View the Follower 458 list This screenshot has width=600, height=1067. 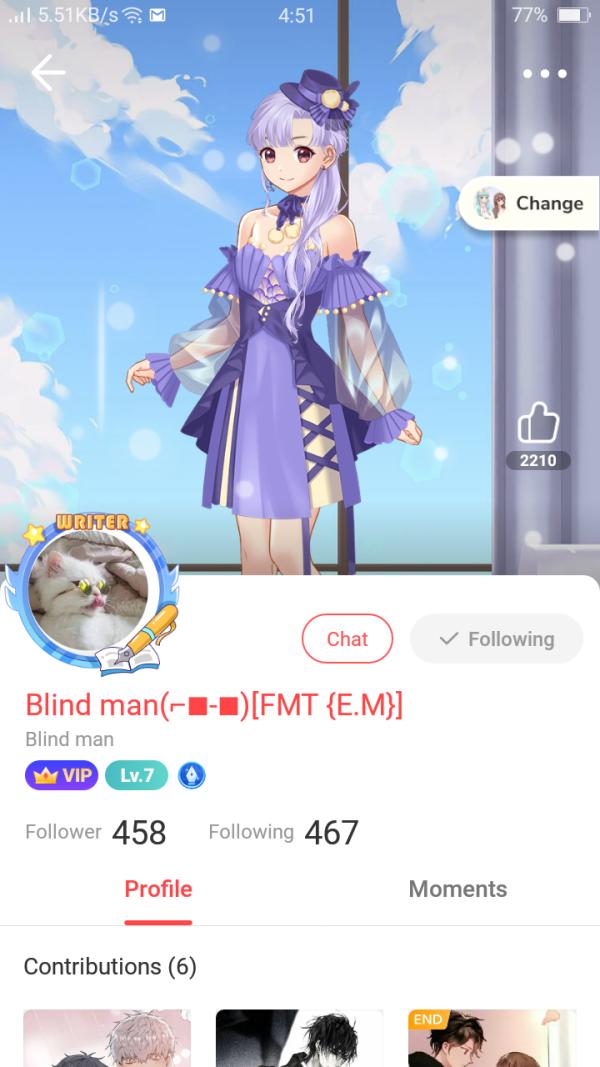[x=96, y=832]
